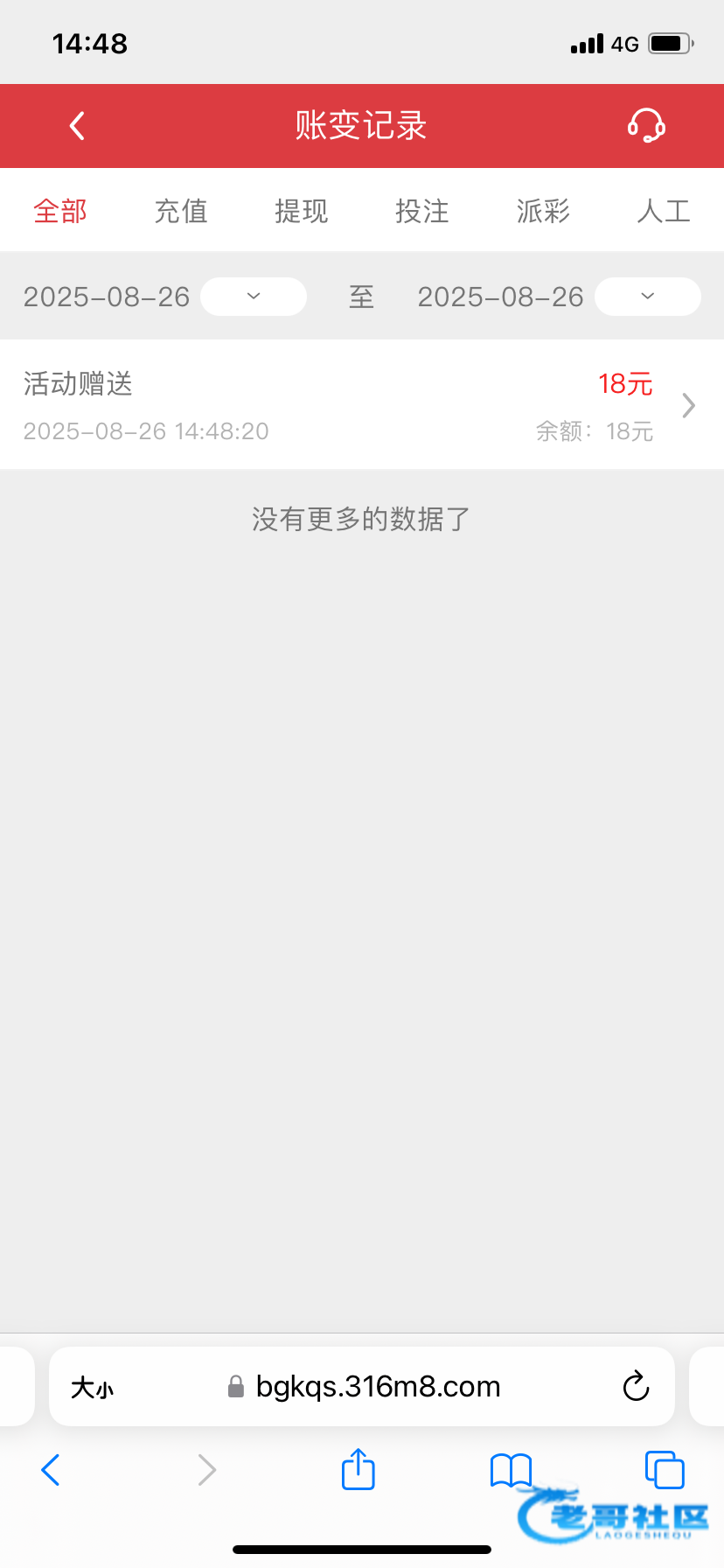Switch to the 人工 tab

point(664,211)
